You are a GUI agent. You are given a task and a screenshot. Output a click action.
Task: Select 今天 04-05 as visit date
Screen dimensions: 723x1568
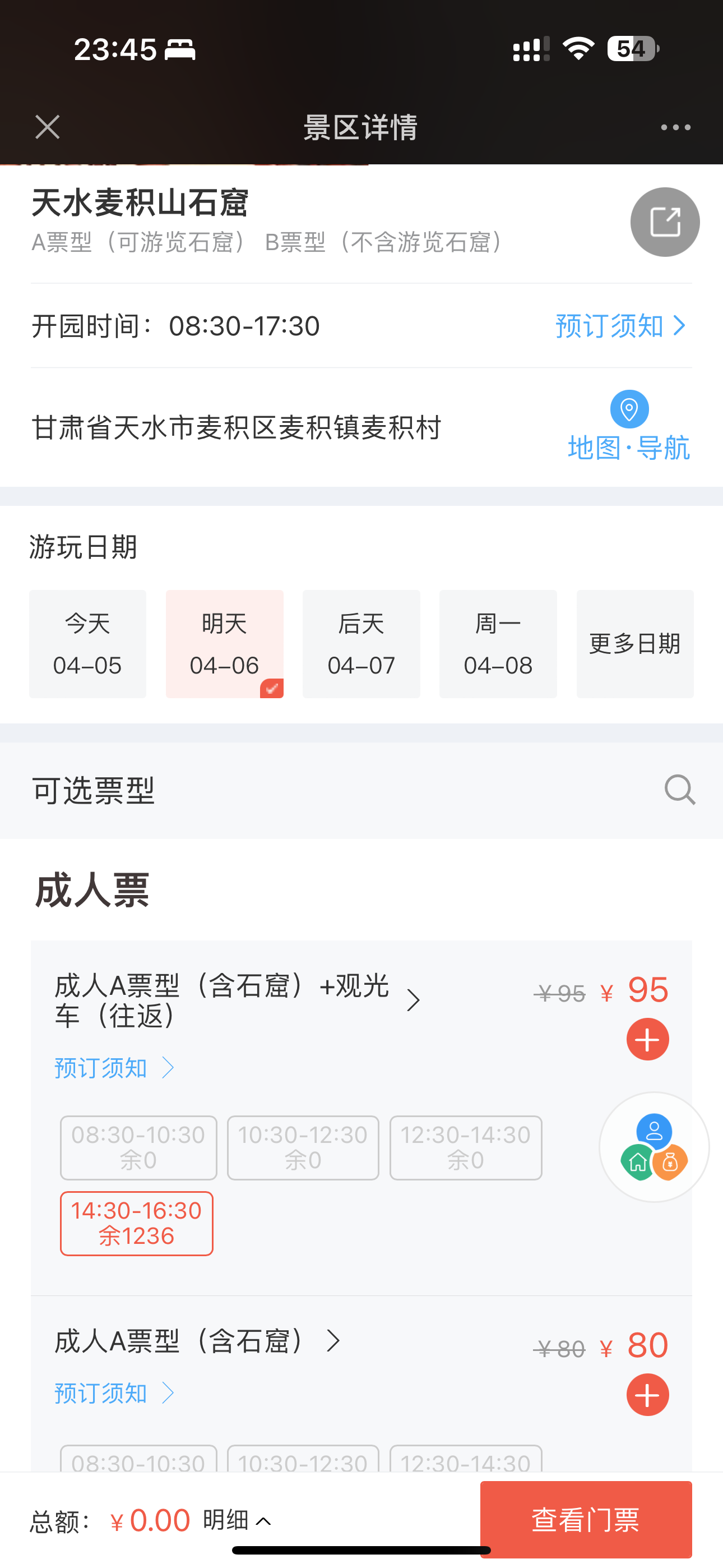point(87,643)
